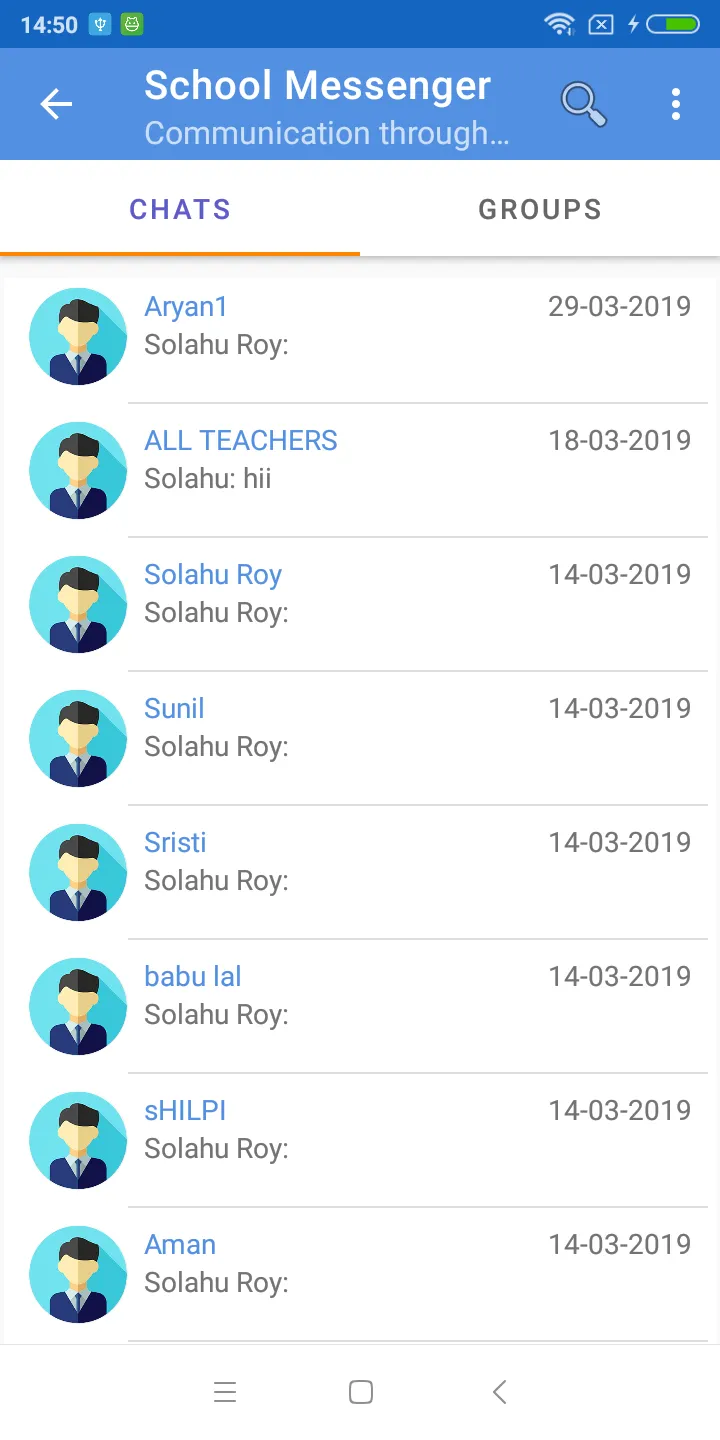Tap babu lal's avatar image
The width and height of the screenshot is (720, 1440).
78,1006
